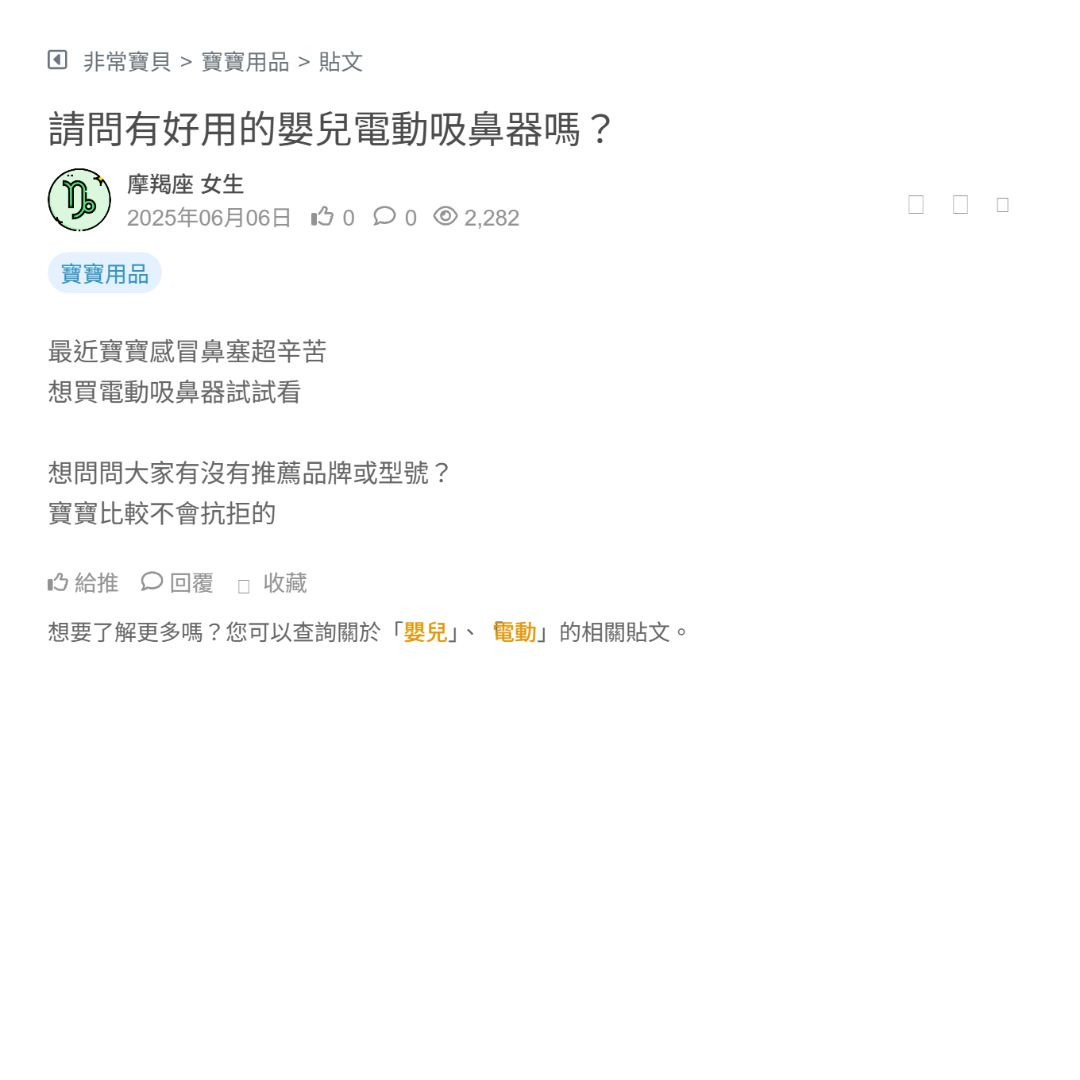
Task: Open the author's Capricorn avatar
Action: pos(79,200)
